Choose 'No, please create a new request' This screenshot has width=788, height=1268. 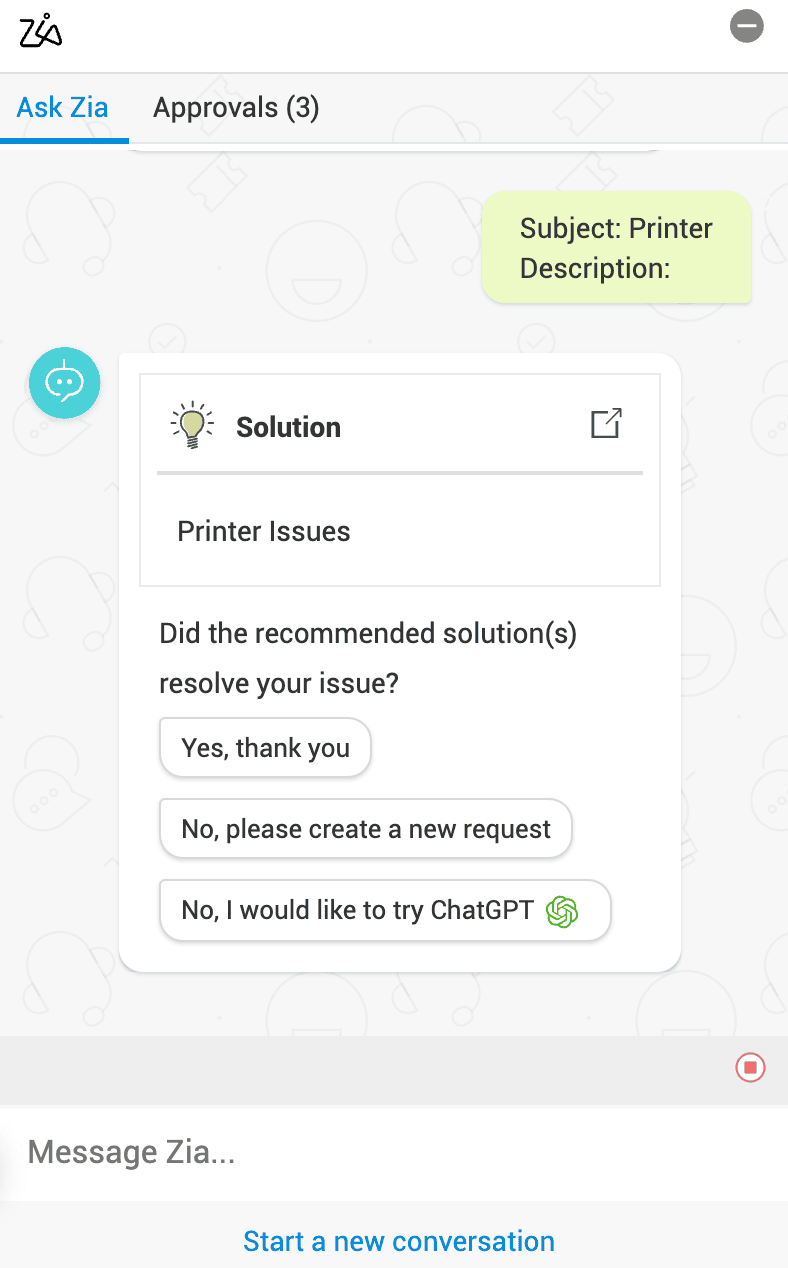365,829
